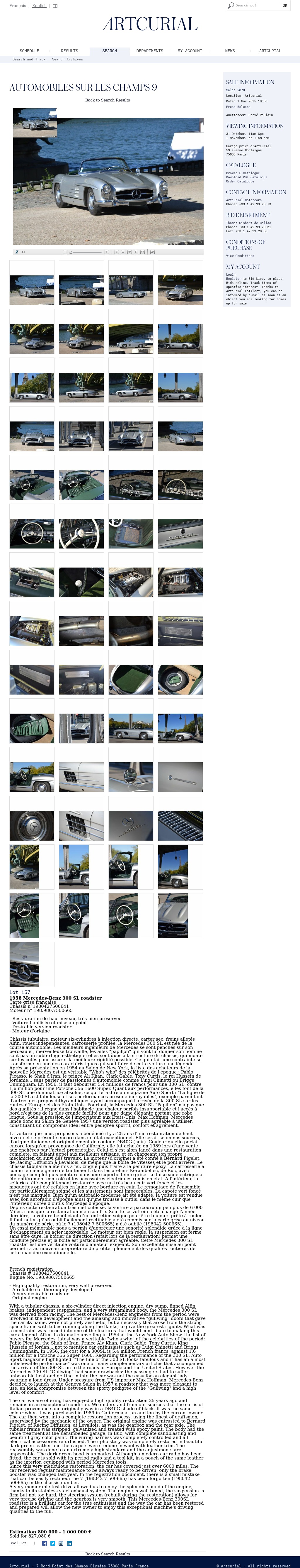
Task: Download PDF Catalogue
Action: pyautogui.click(x=246, y=177)
